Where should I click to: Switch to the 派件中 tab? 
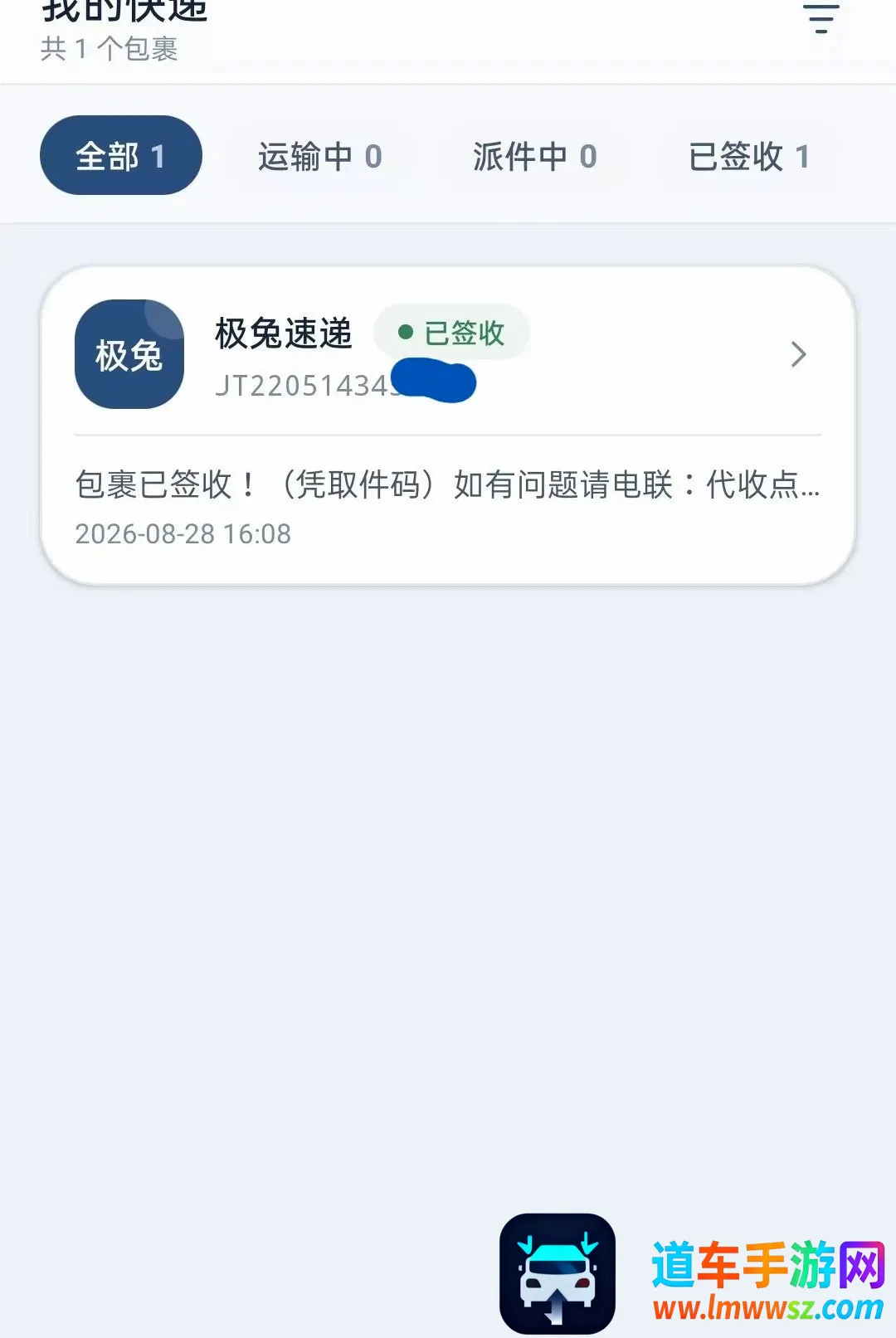pyautogui.click(x=535, y=156)
